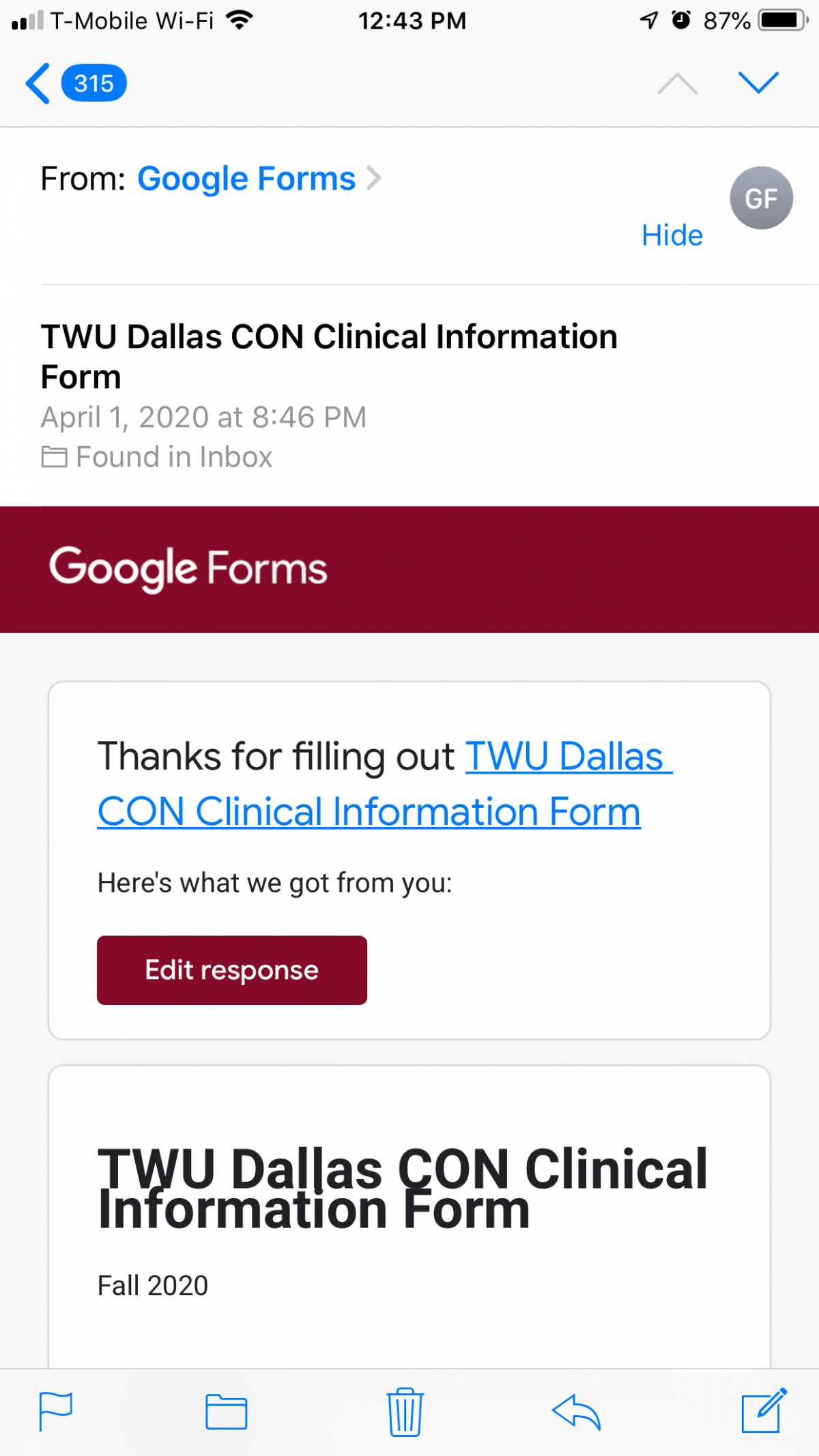
Task: Move message to a folder
Action: pos(226,1412)
